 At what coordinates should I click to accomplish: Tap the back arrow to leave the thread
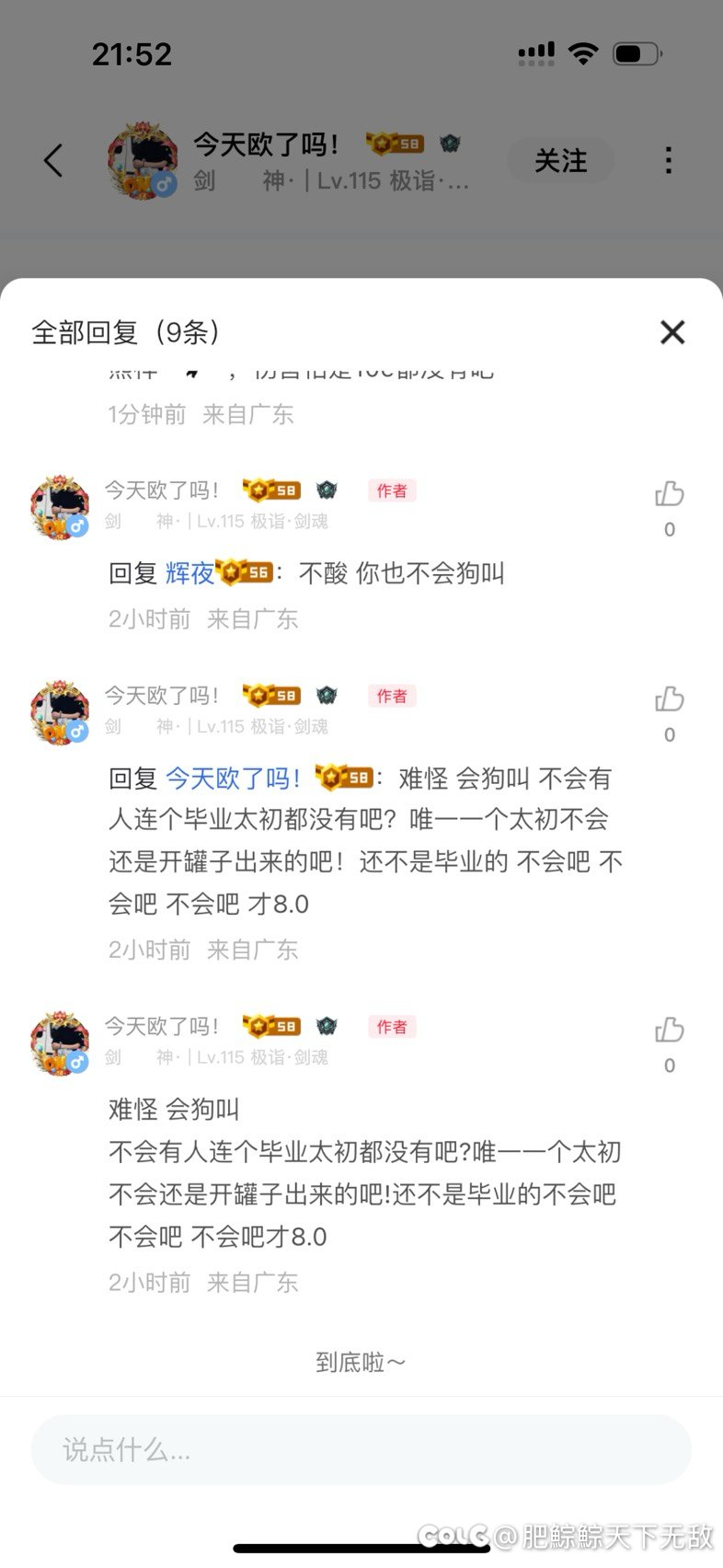(52, 159)
